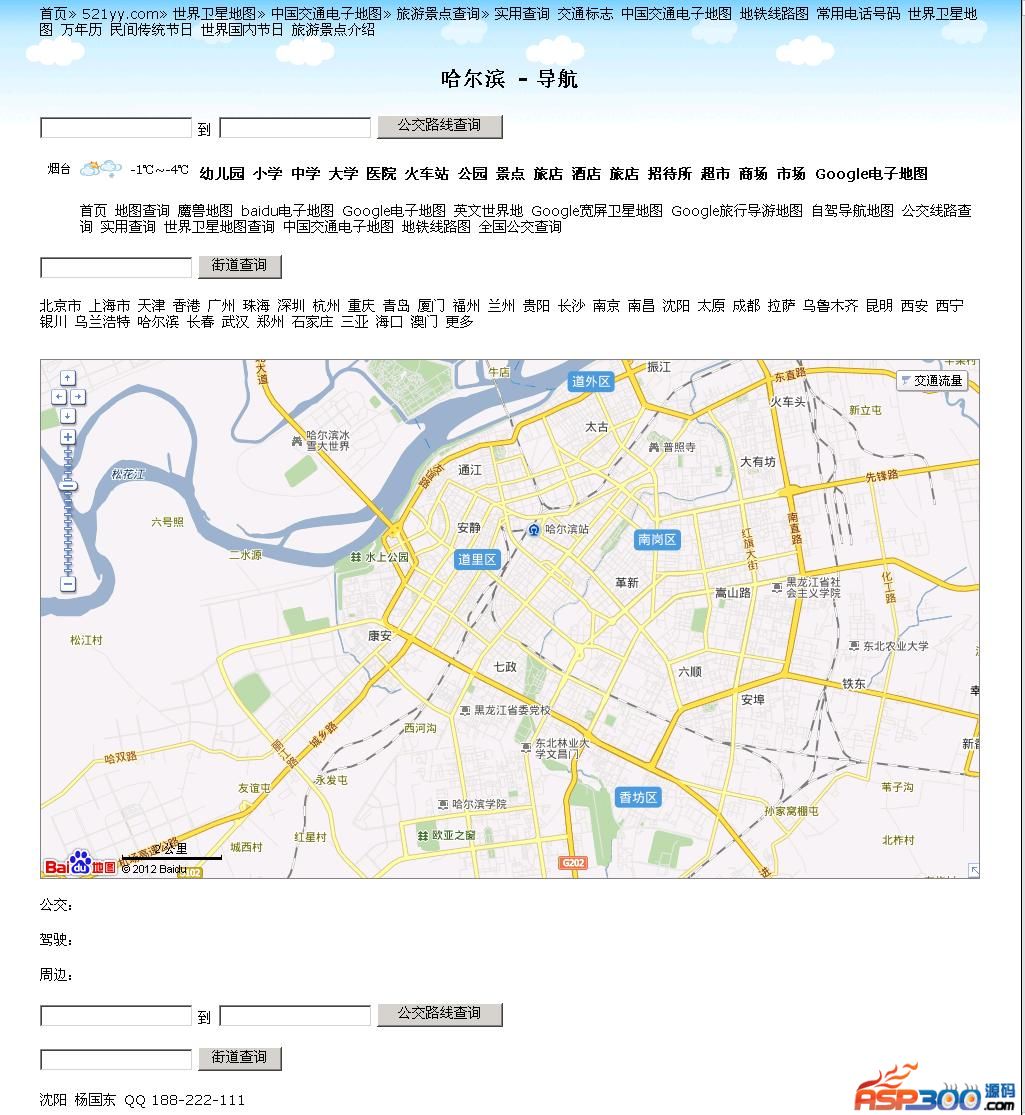Tap the top 街道查询 button
This screenshot has width=1025, height=1115.
coord(240,266)
